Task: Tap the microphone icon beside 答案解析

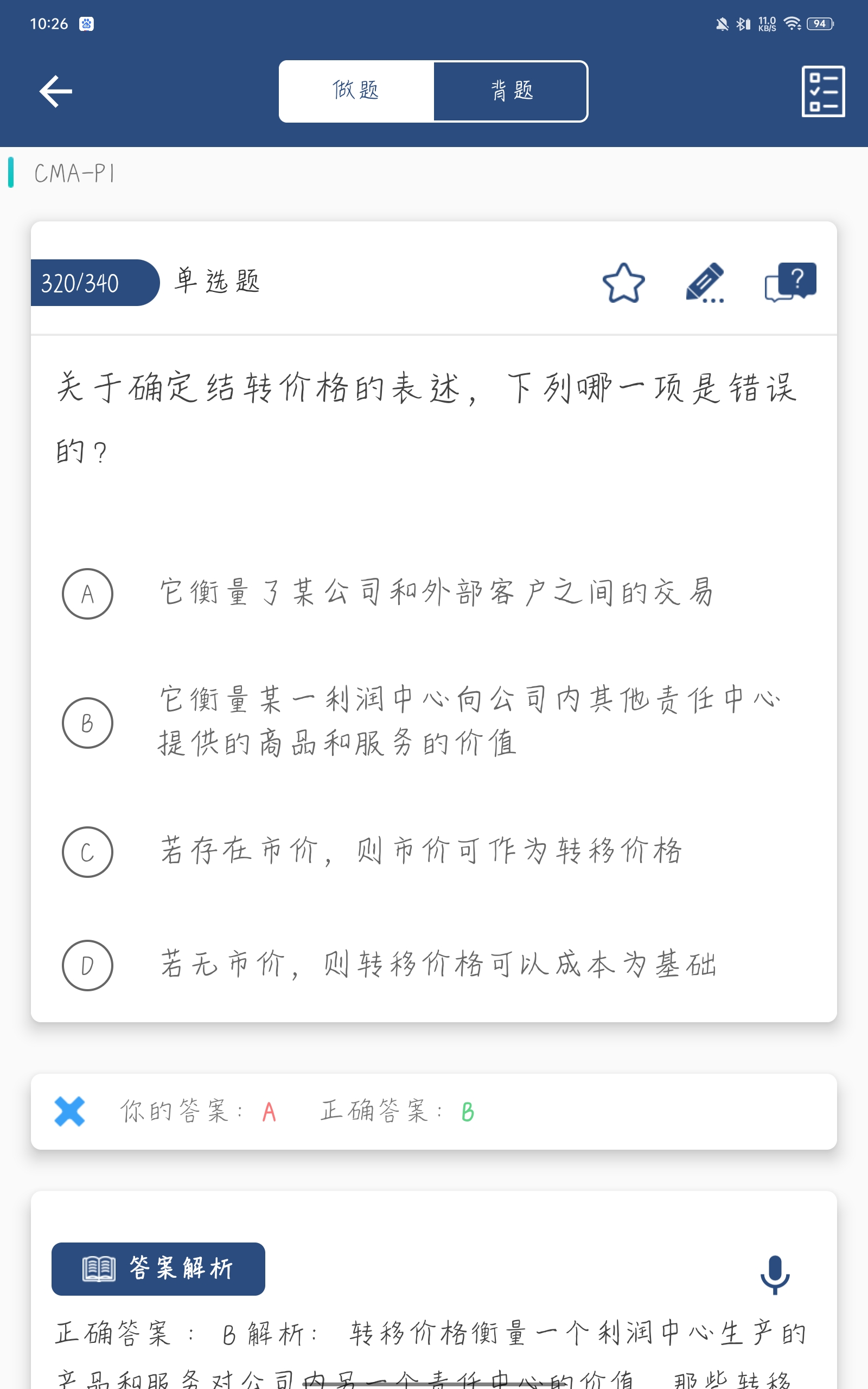Action: (775, 1274)
